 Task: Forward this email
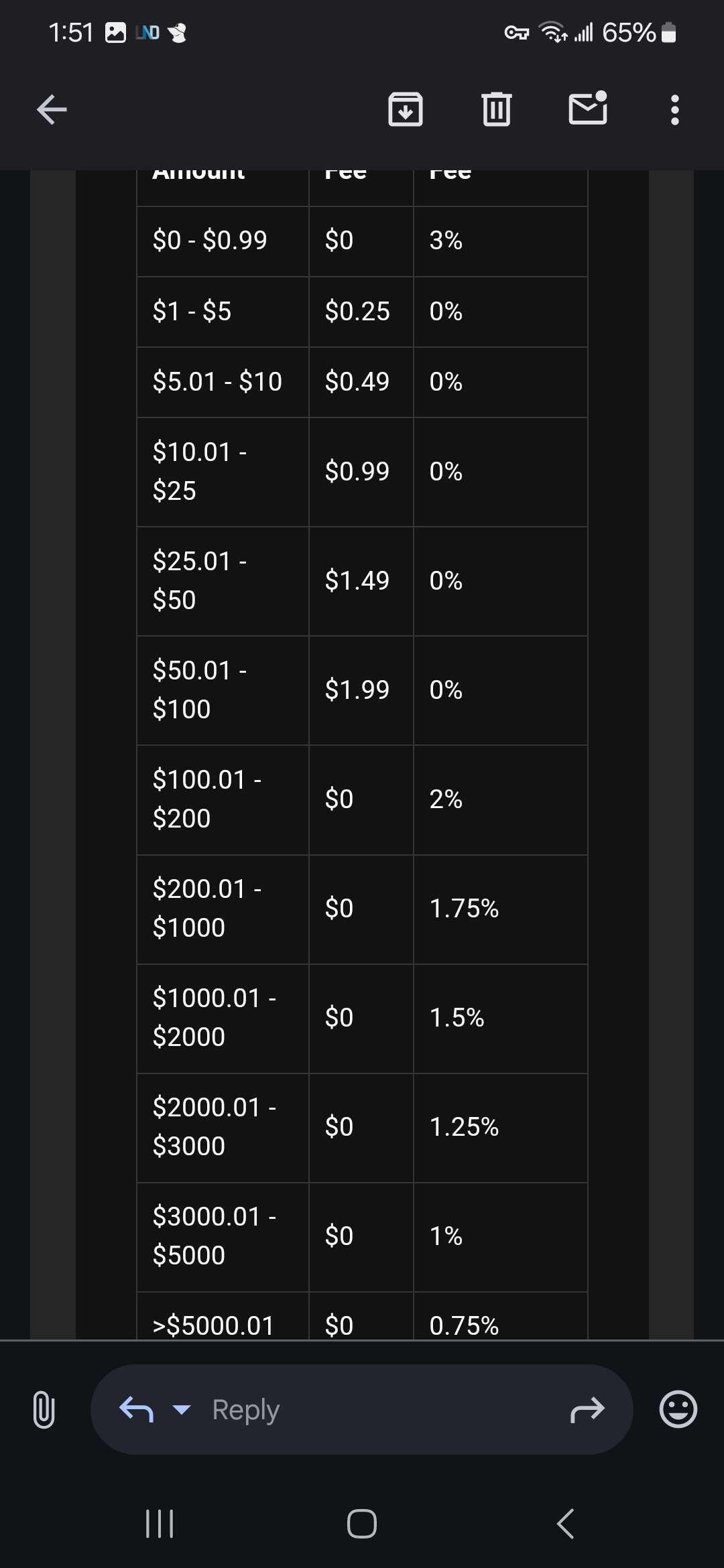pos(587,1410)
